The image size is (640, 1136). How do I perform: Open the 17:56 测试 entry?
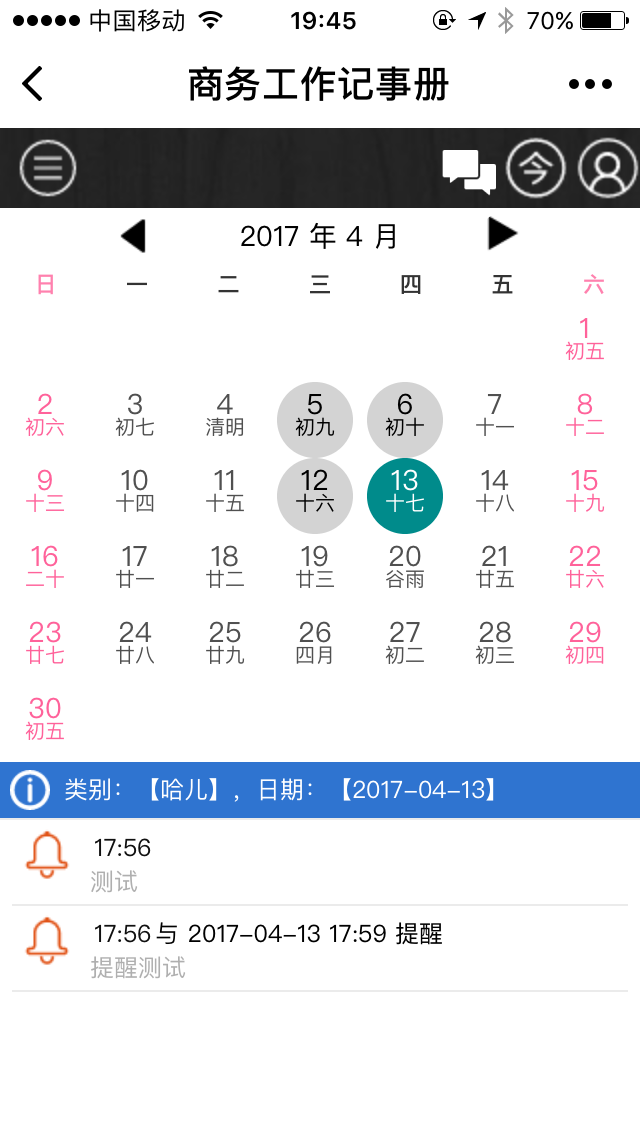coord(320,864)
